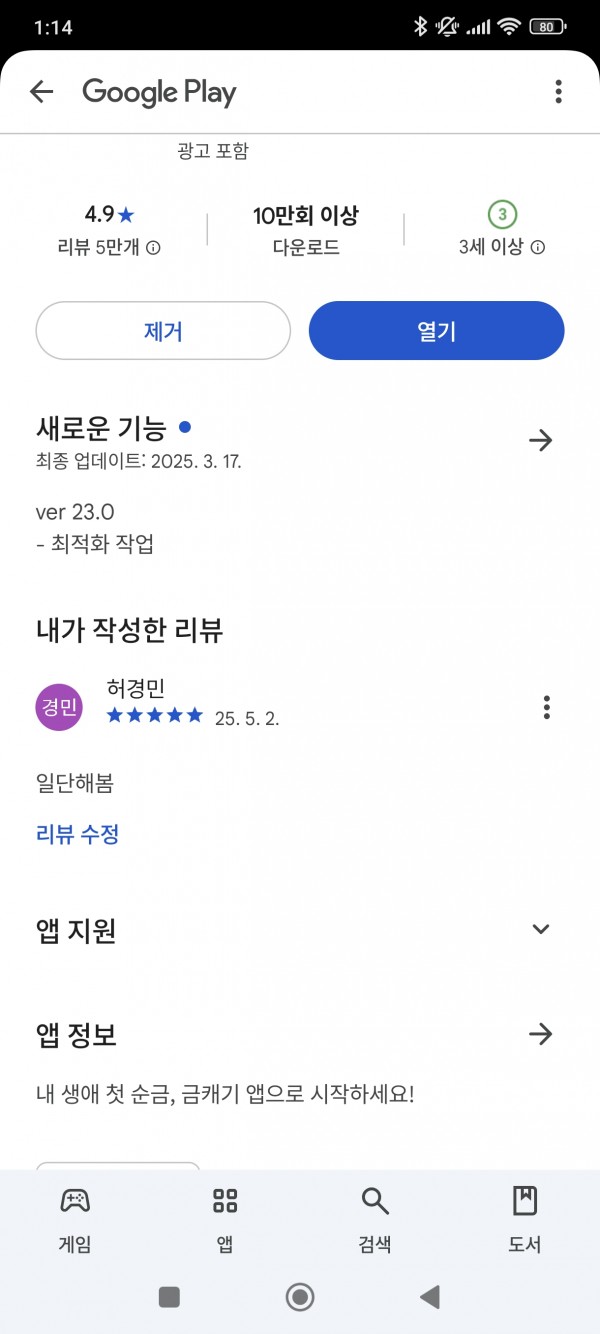Switch to the 앱 tab

point(225,1219)
